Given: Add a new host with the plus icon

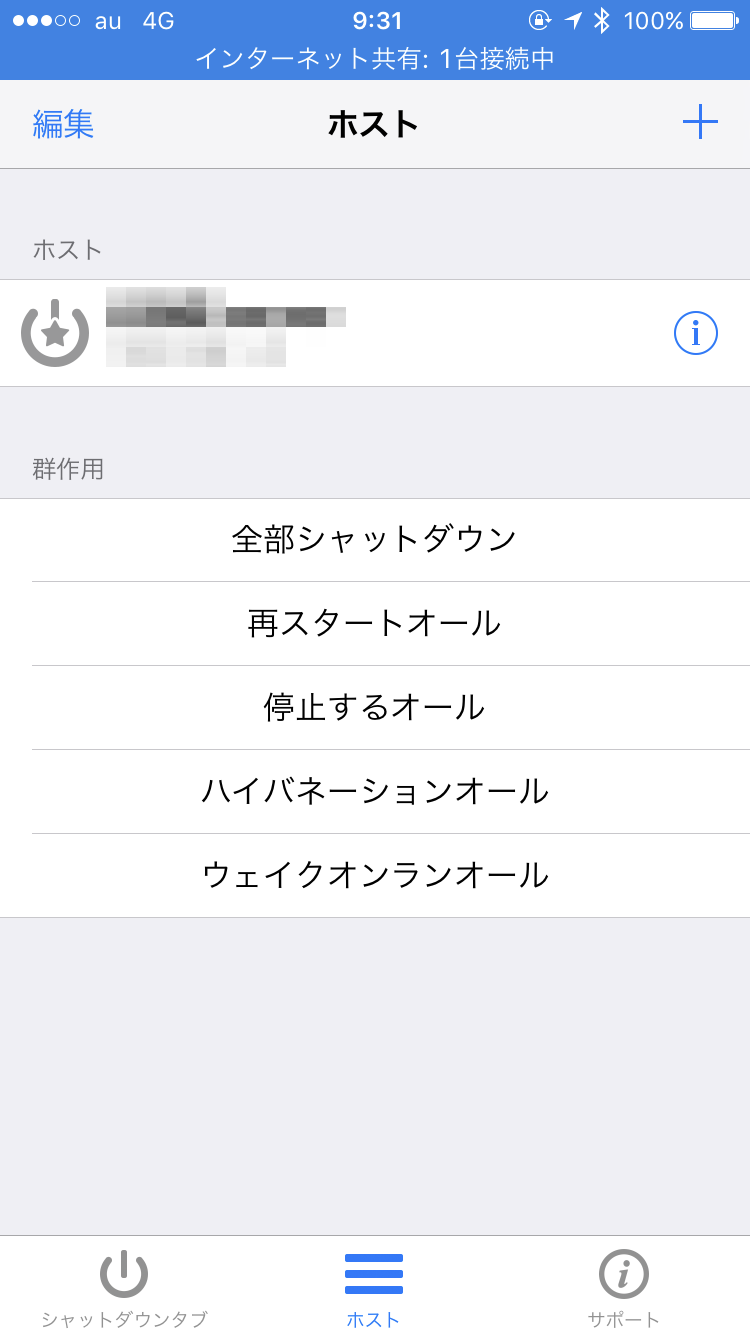Looking at the screenshot, I should coord(700,122).
